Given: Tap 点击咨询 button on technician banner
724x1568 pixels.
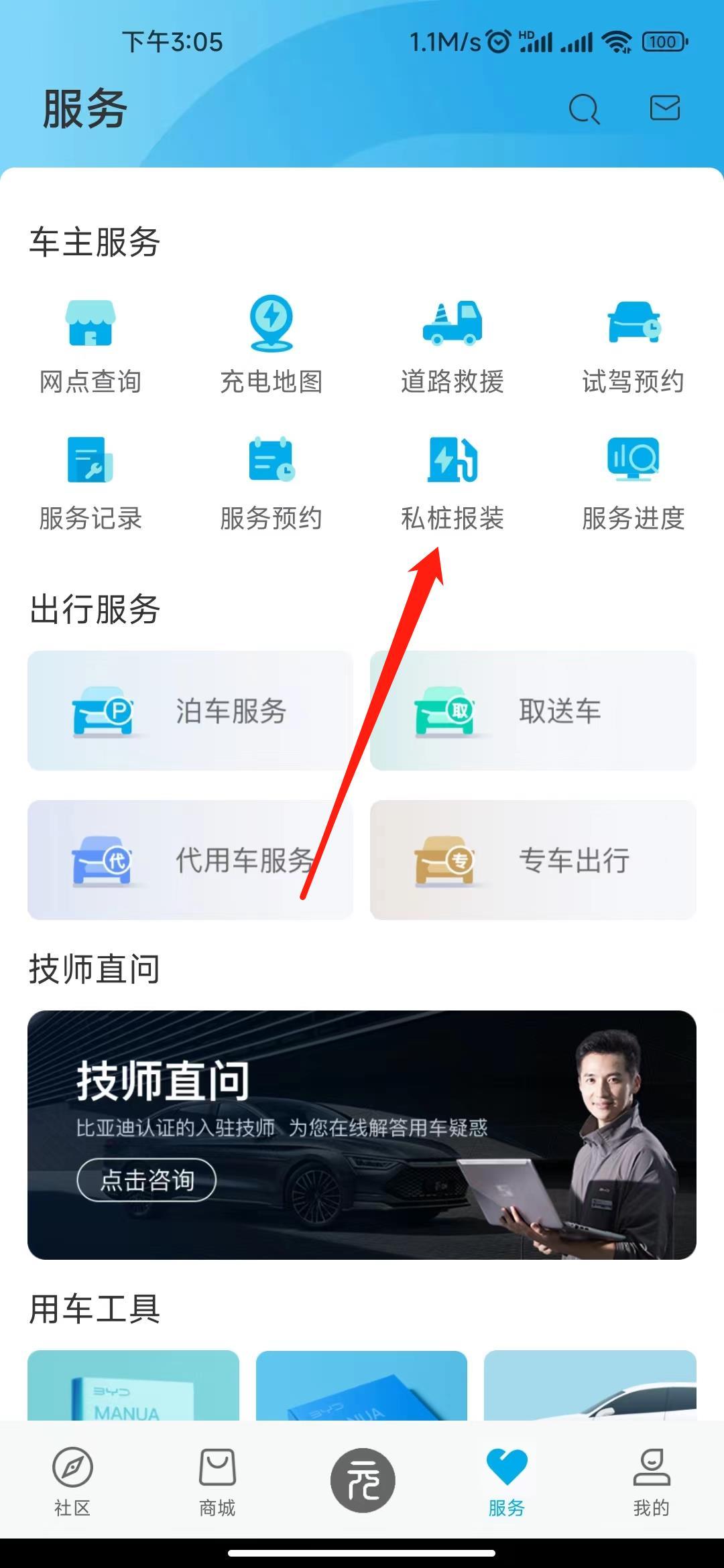Looking at the screenshot, I should [x=147, y=1180].
